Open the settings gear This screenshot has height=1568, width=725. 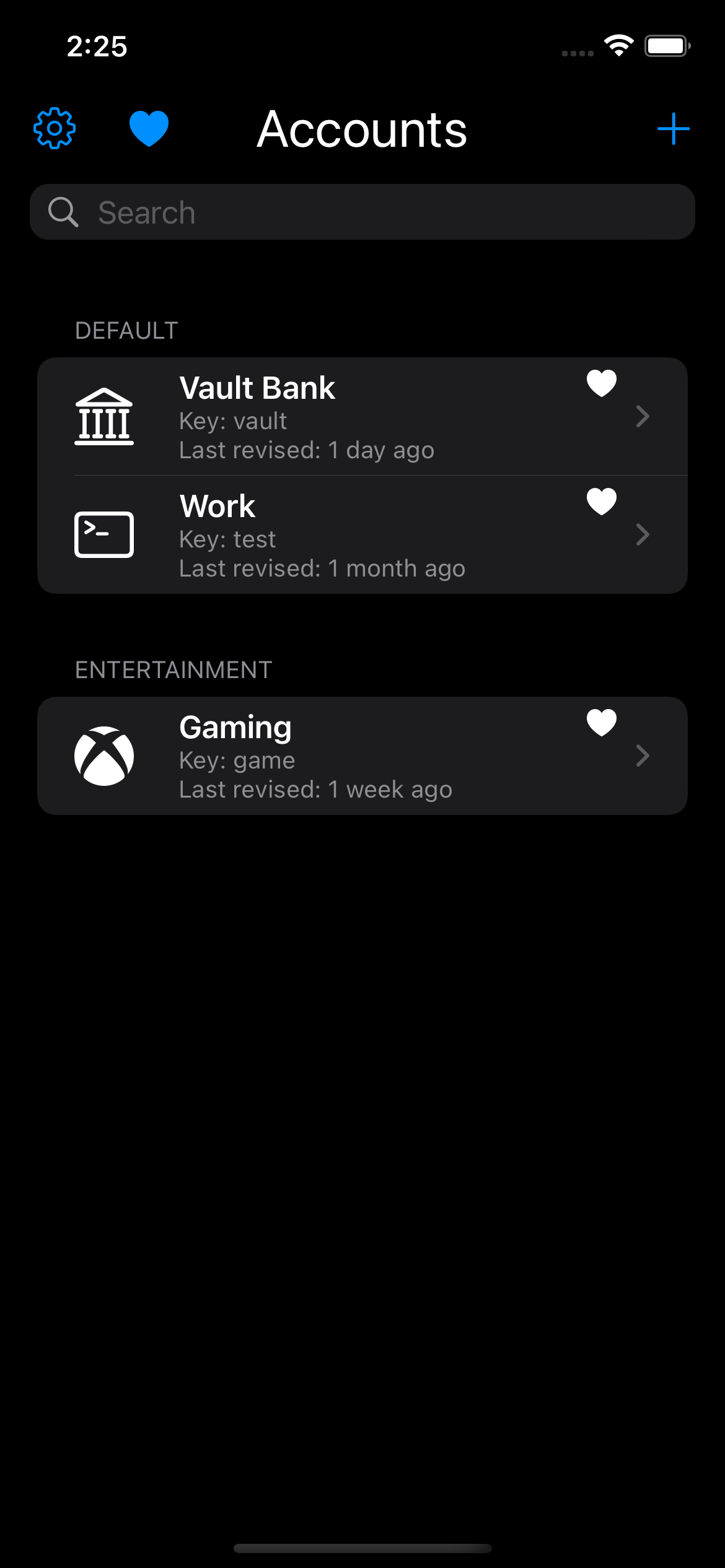point(55,129)
